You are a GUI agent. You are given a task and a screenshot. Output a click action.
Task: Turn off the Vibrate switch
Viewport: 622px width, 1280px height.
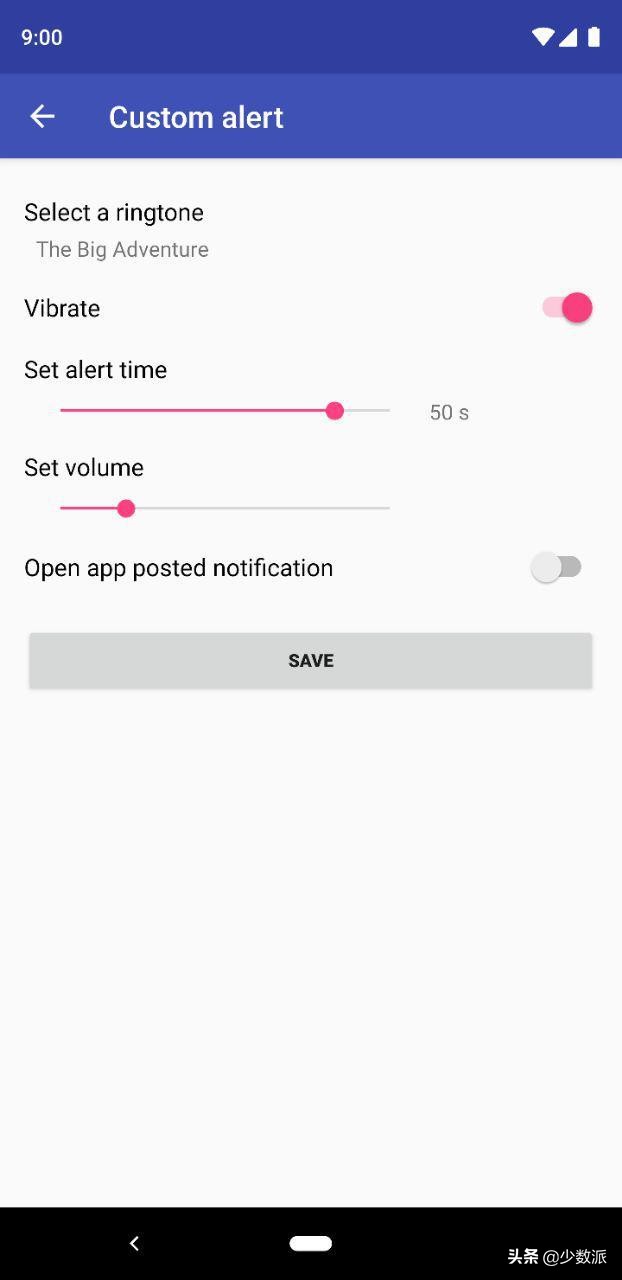point(567,308)
